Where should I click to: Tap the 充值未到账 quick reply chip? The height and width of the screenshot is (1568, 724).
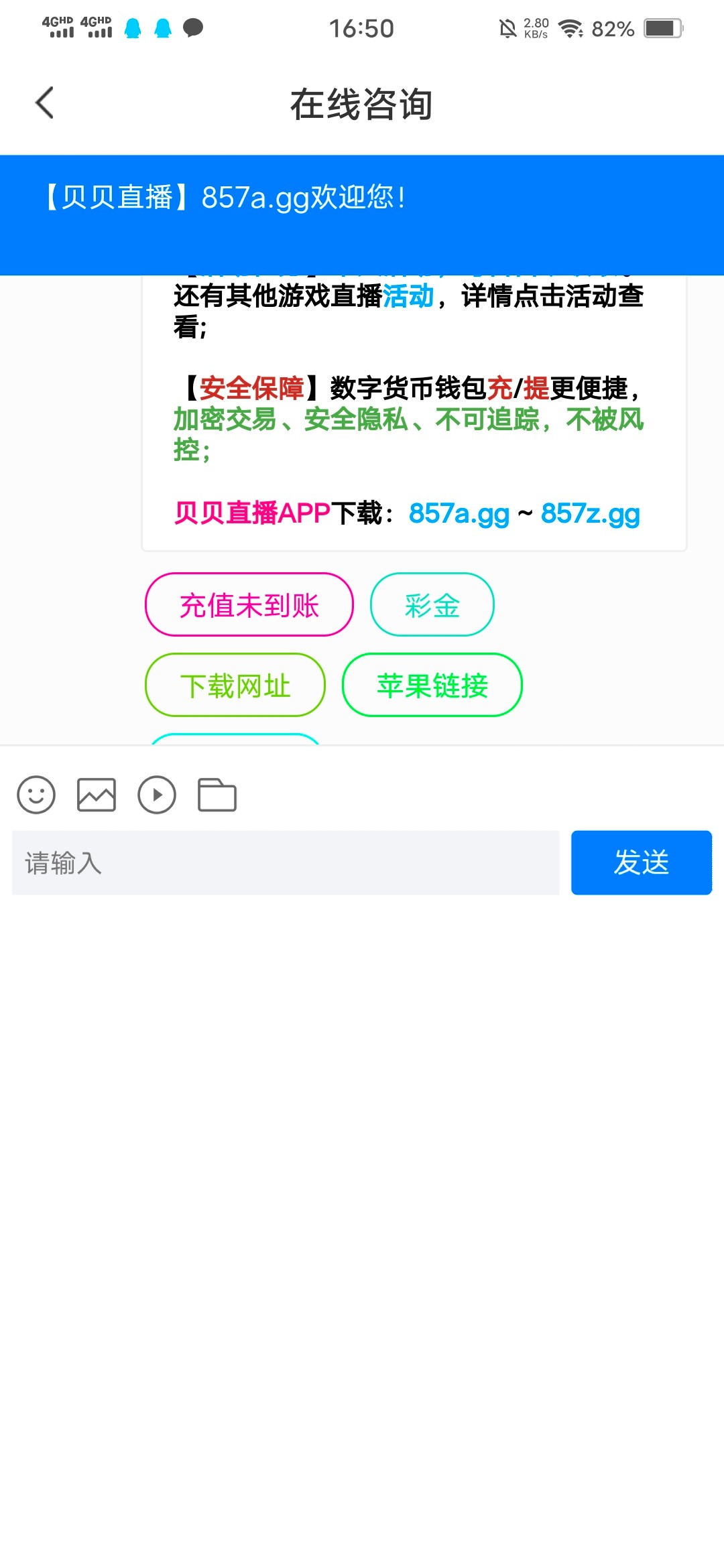[x=249, y=604]
